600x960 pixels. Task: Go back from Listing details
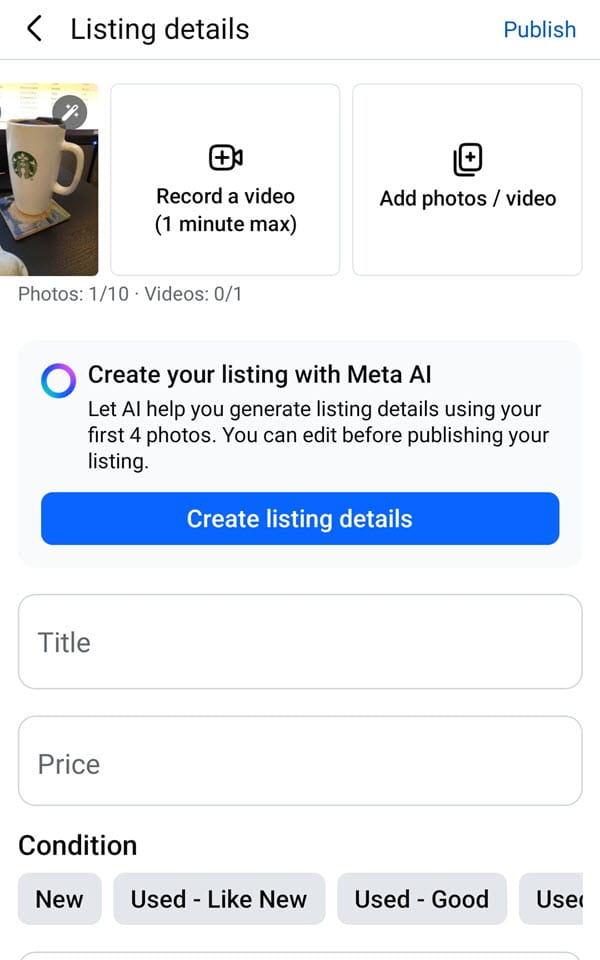[35, 29]
